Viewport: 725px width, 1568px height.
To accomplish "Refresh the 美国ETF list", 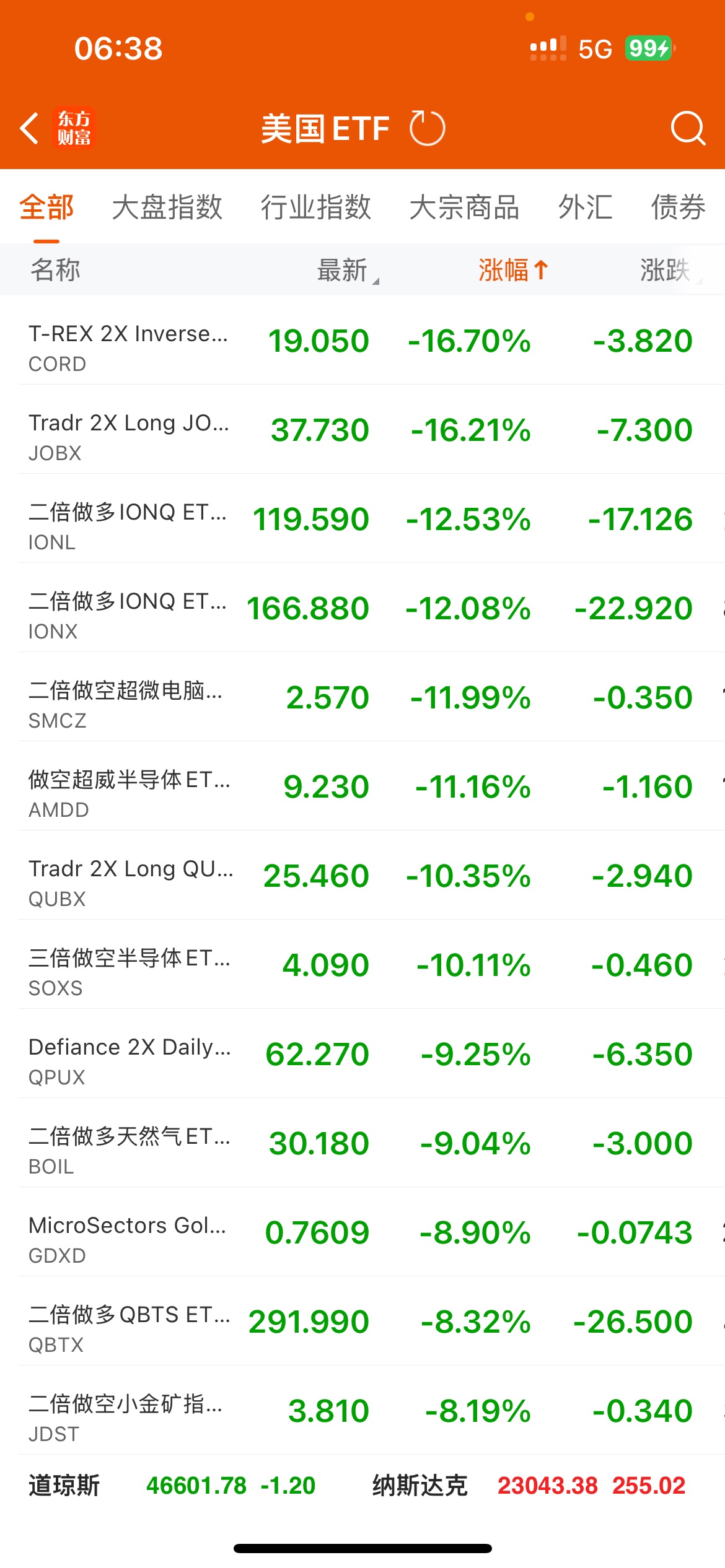I will coord(427,128).
